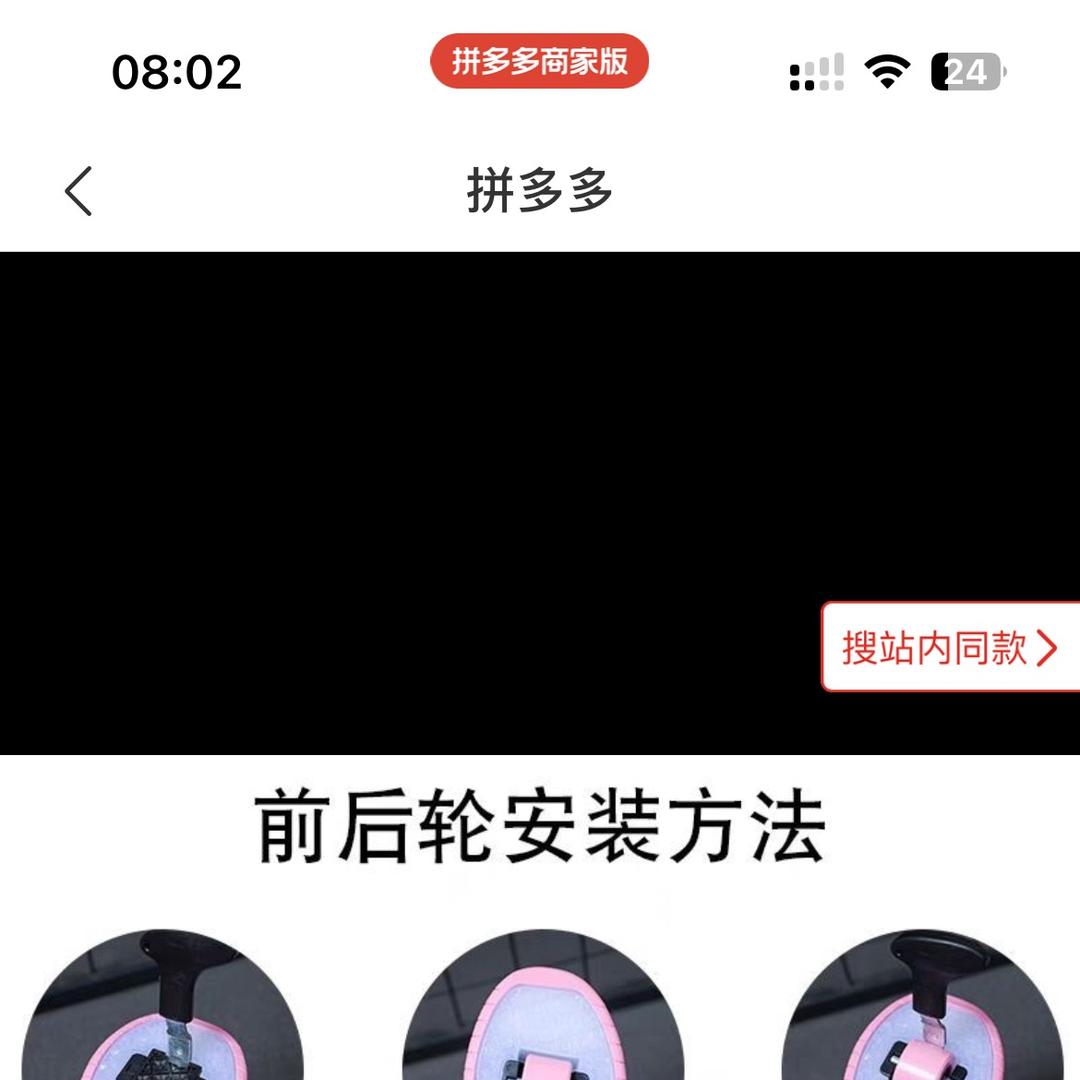
Task: Go back using the header arrow
Action: (x=78, y=191)
